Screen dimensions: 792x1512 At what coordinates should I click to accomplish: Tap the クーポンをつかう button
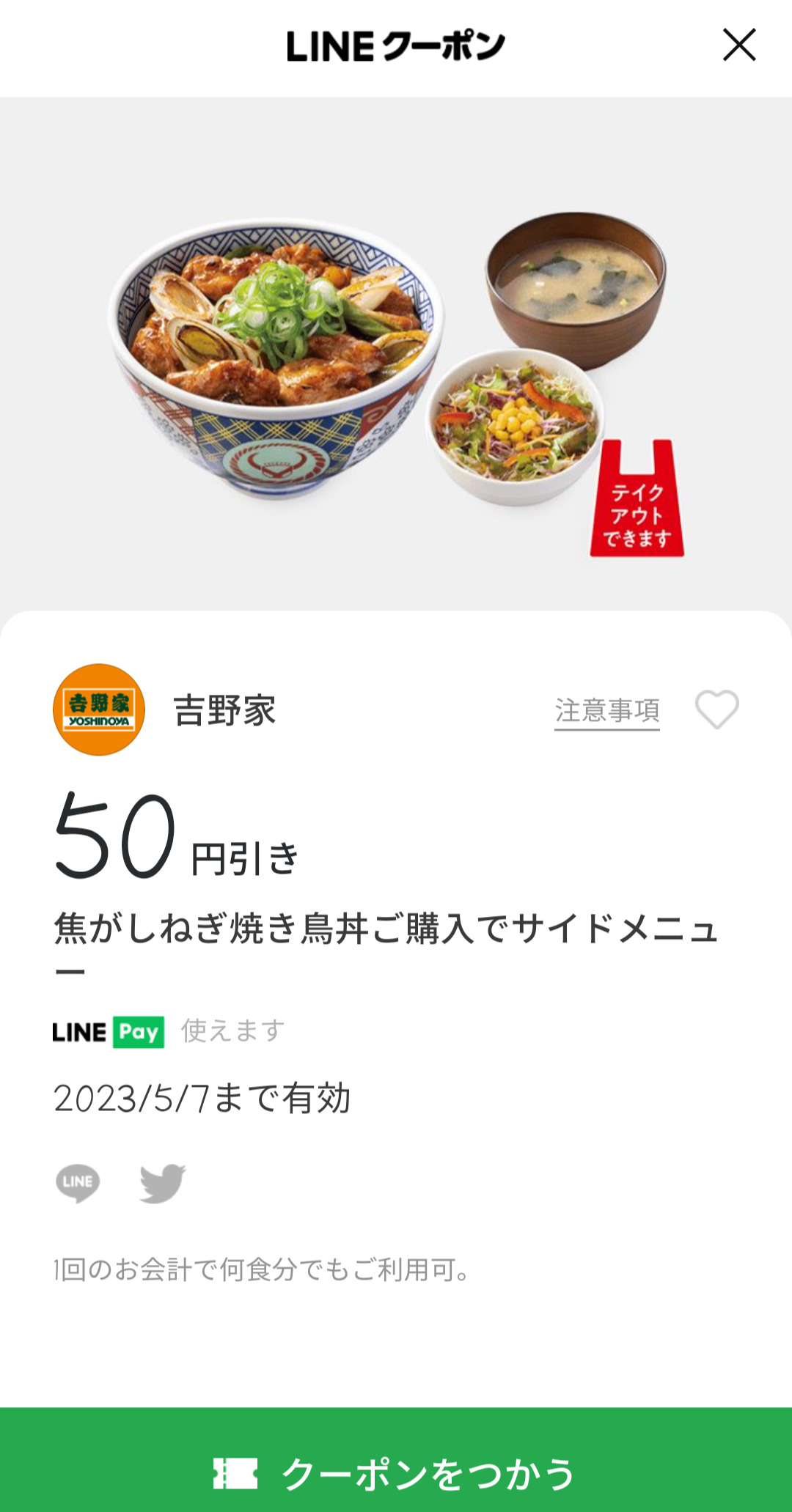click(x=396, y=1473)
